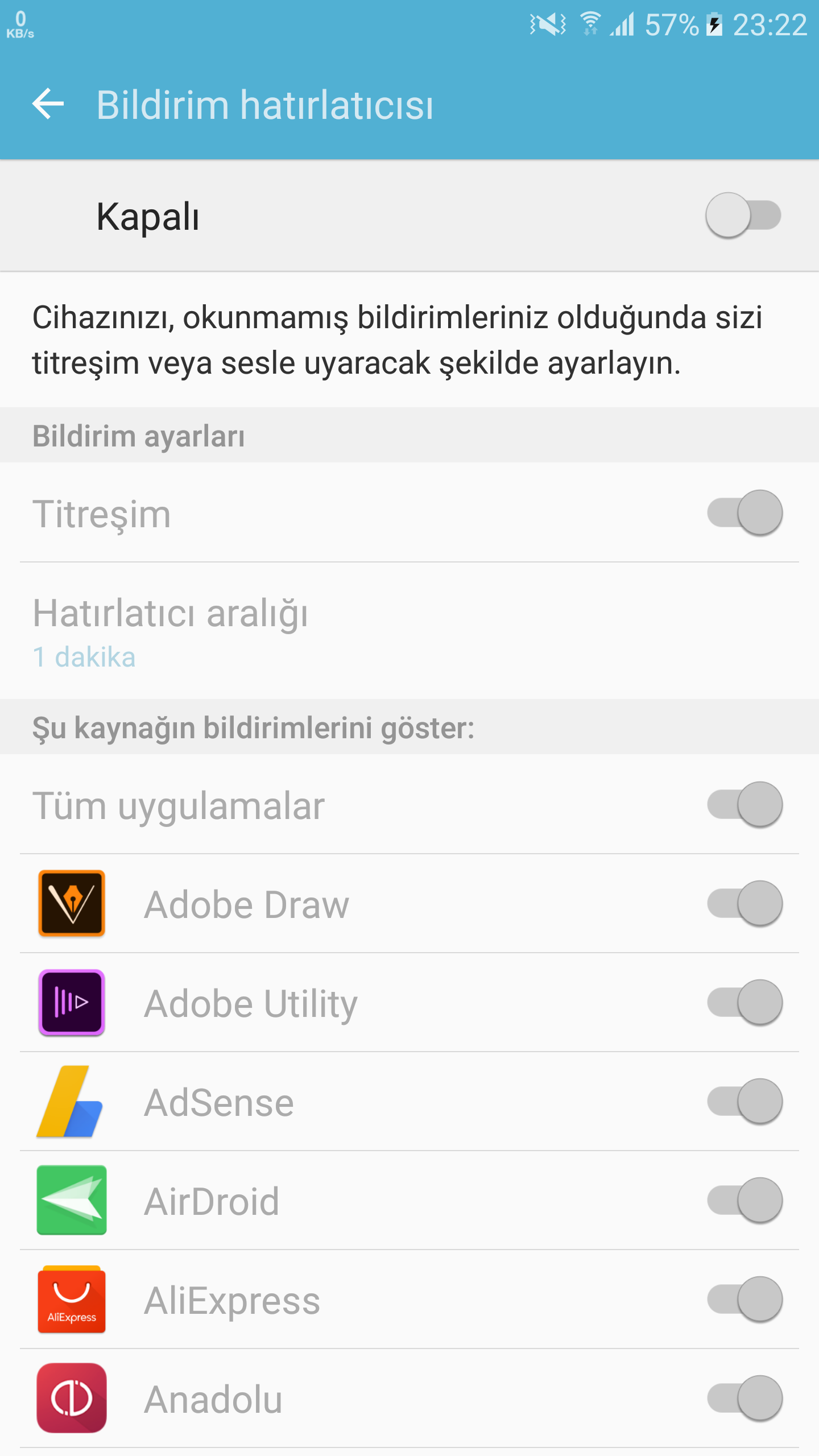Tap the Adobe Draw app icon
The image size is (819, 1456).
[x=71, y=904]
